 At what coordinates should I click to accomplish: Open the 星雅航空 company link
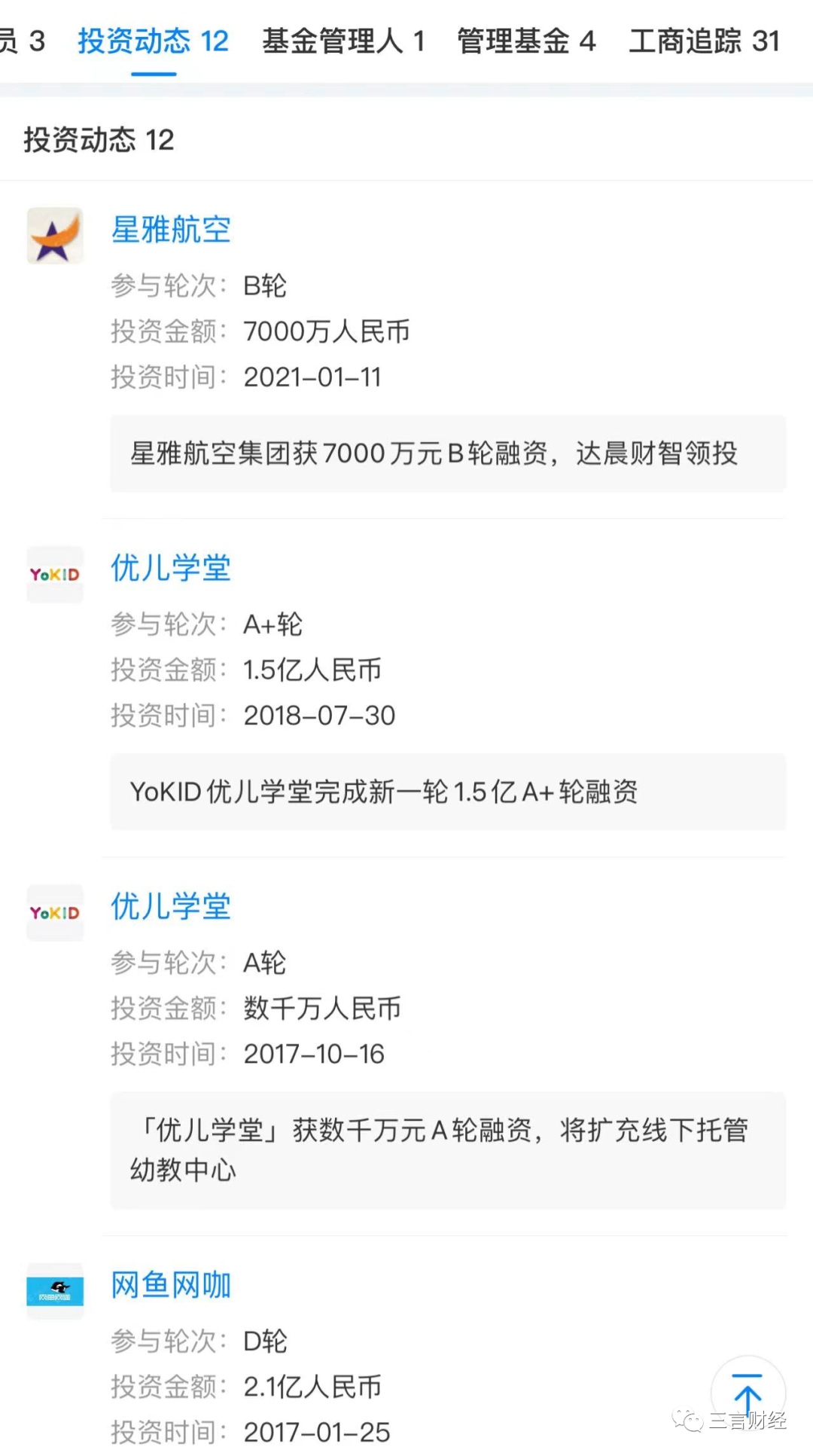171,230
